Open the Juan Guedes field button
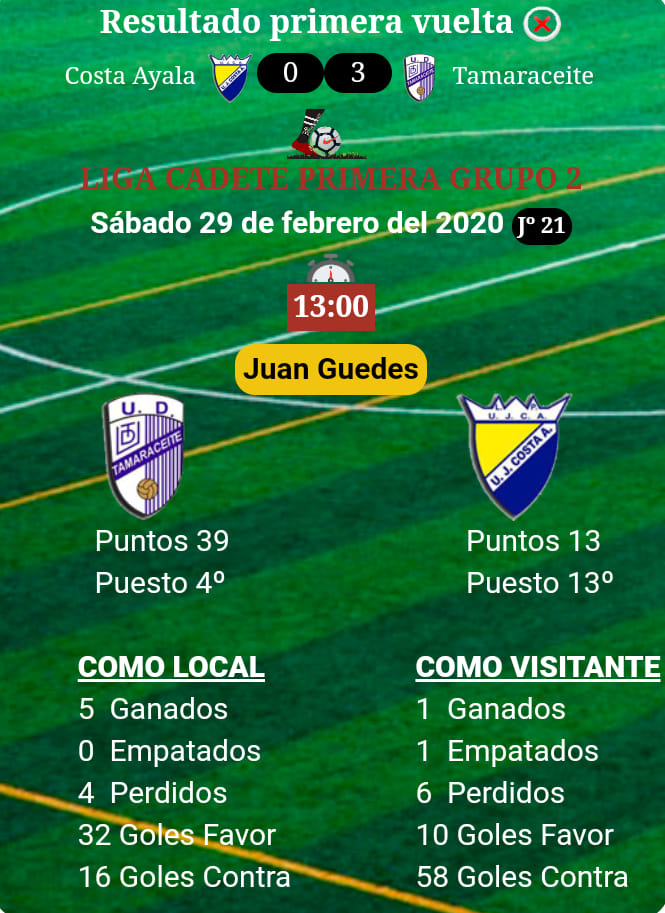The image size is (665, 913). coord(331,369)
